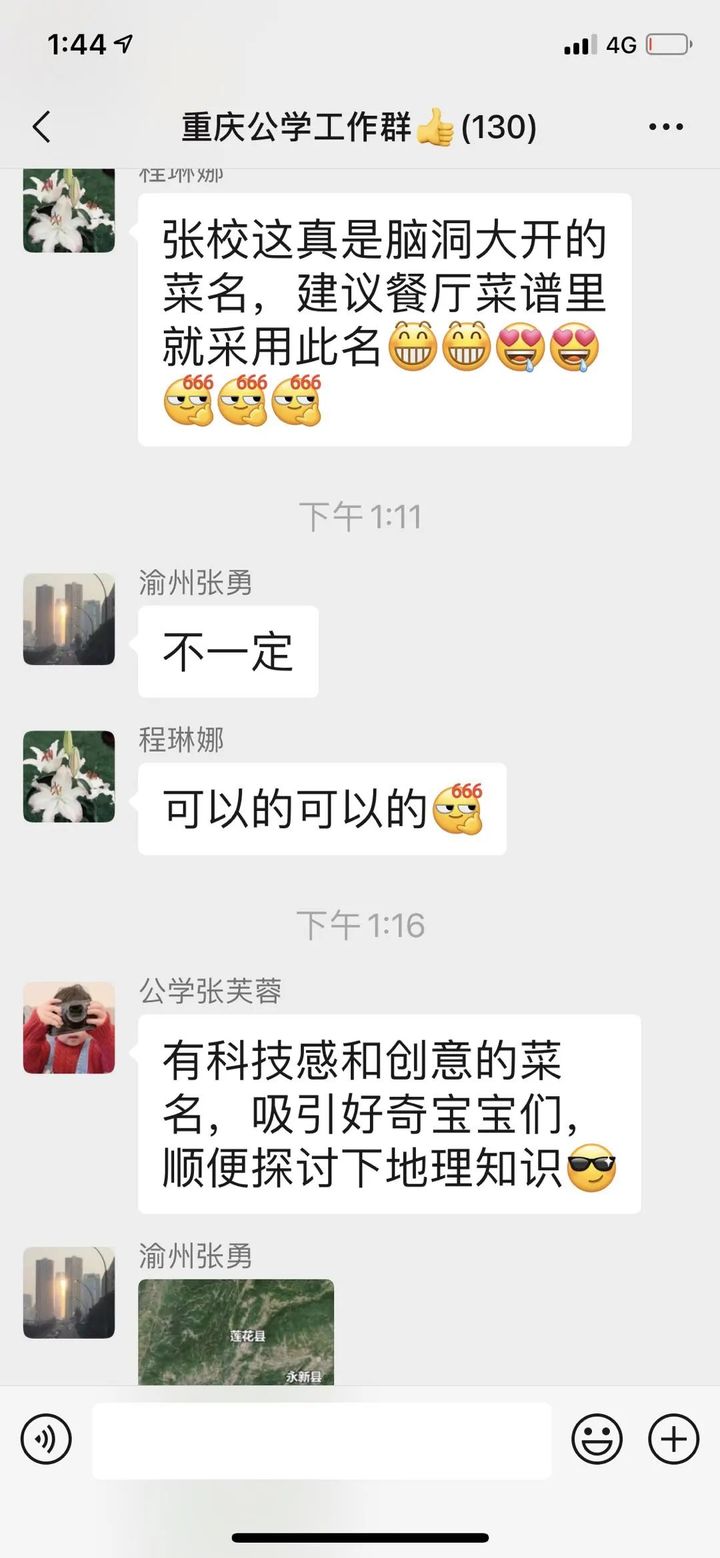The width and height of the screenshot is (720, 1558).
Task: Go back from the 重庆公学工作群 chat
Action: [41, 128]
